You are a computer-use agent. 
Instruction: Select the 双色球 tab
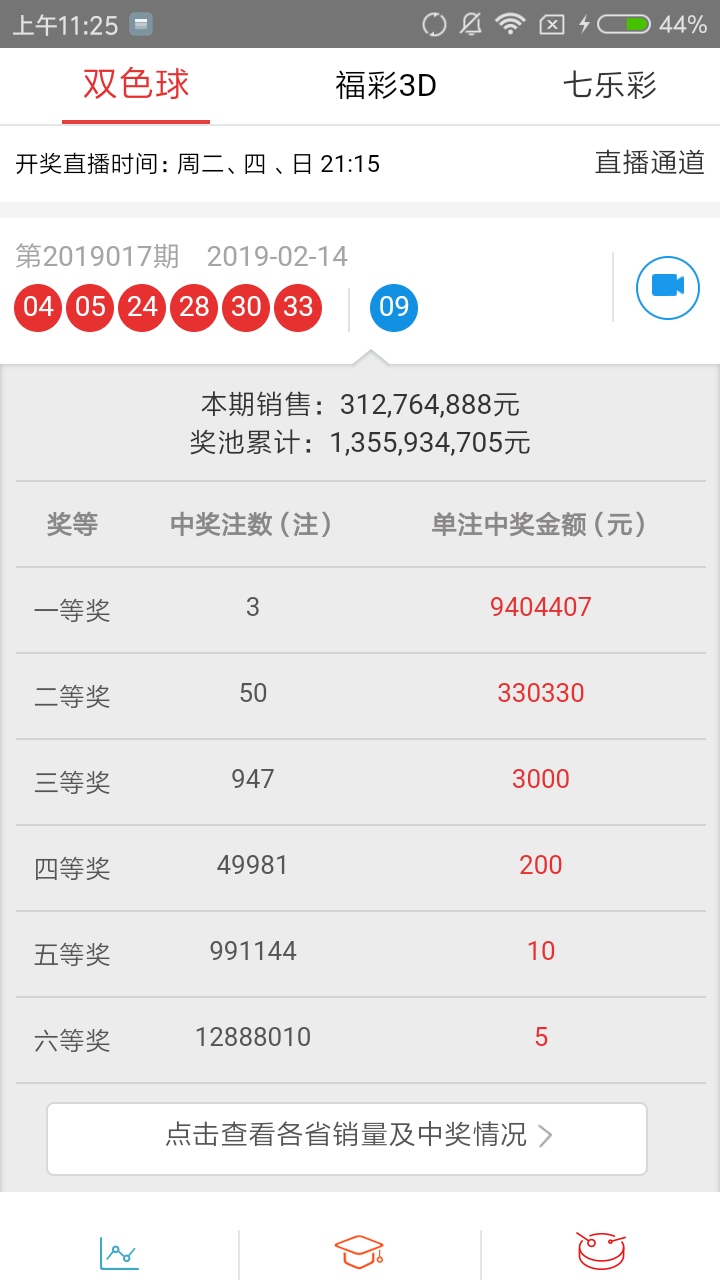pyautogui.click(x=136, y=85)
